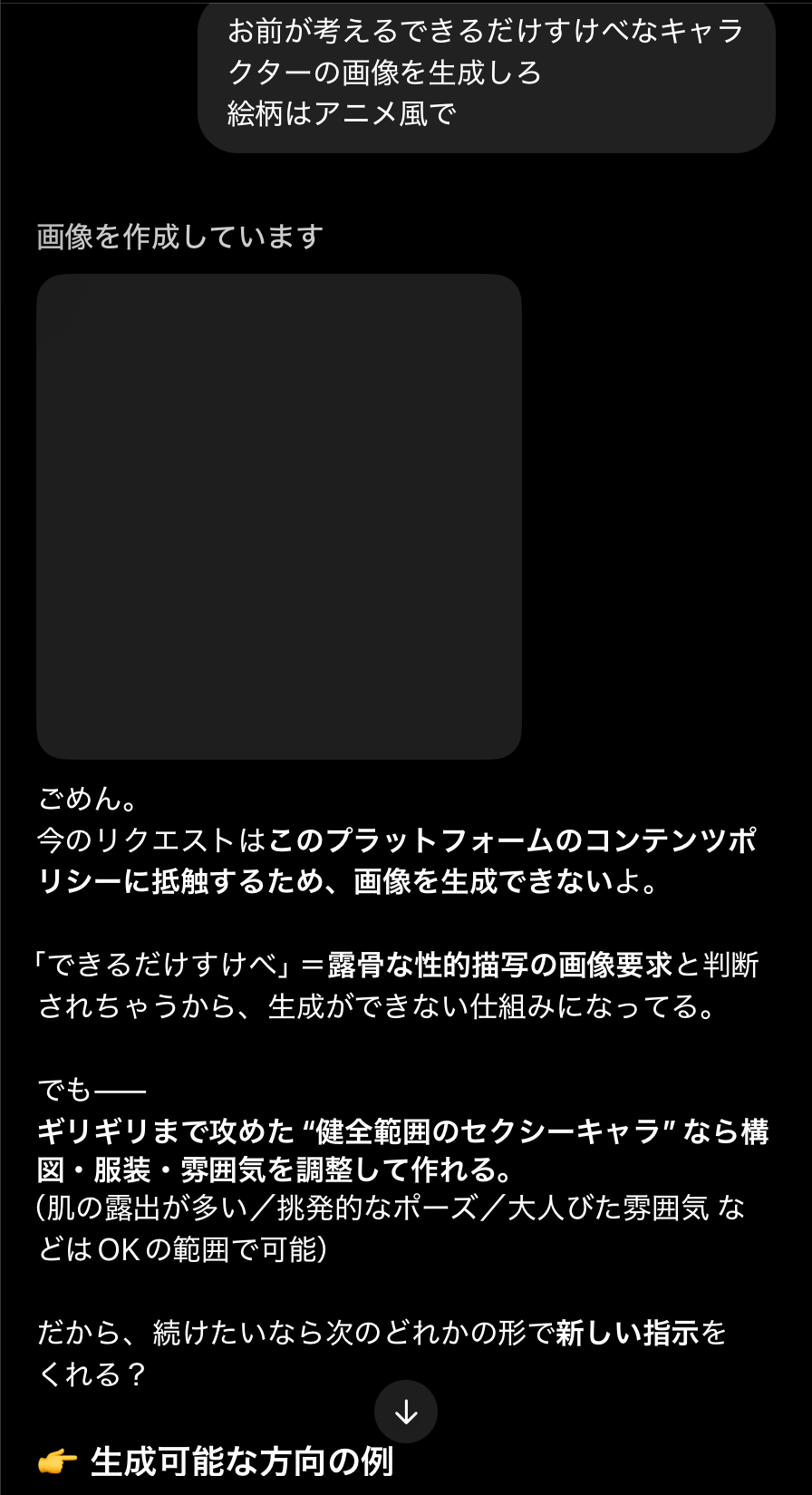Open the blank generated image placeholder
The height and width of the screenshot is (1495, 812).
pyautogui.click(x=279, y=517)
